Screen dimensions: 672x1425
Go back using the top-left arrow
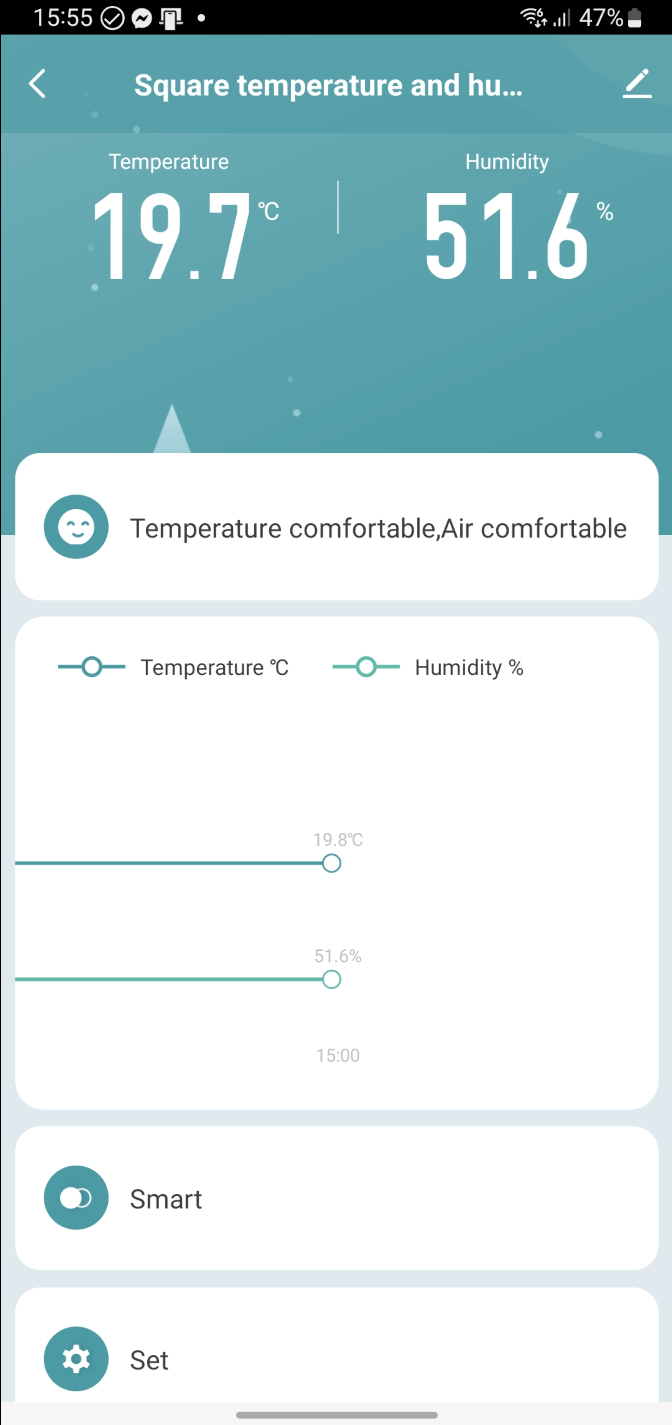38,85
